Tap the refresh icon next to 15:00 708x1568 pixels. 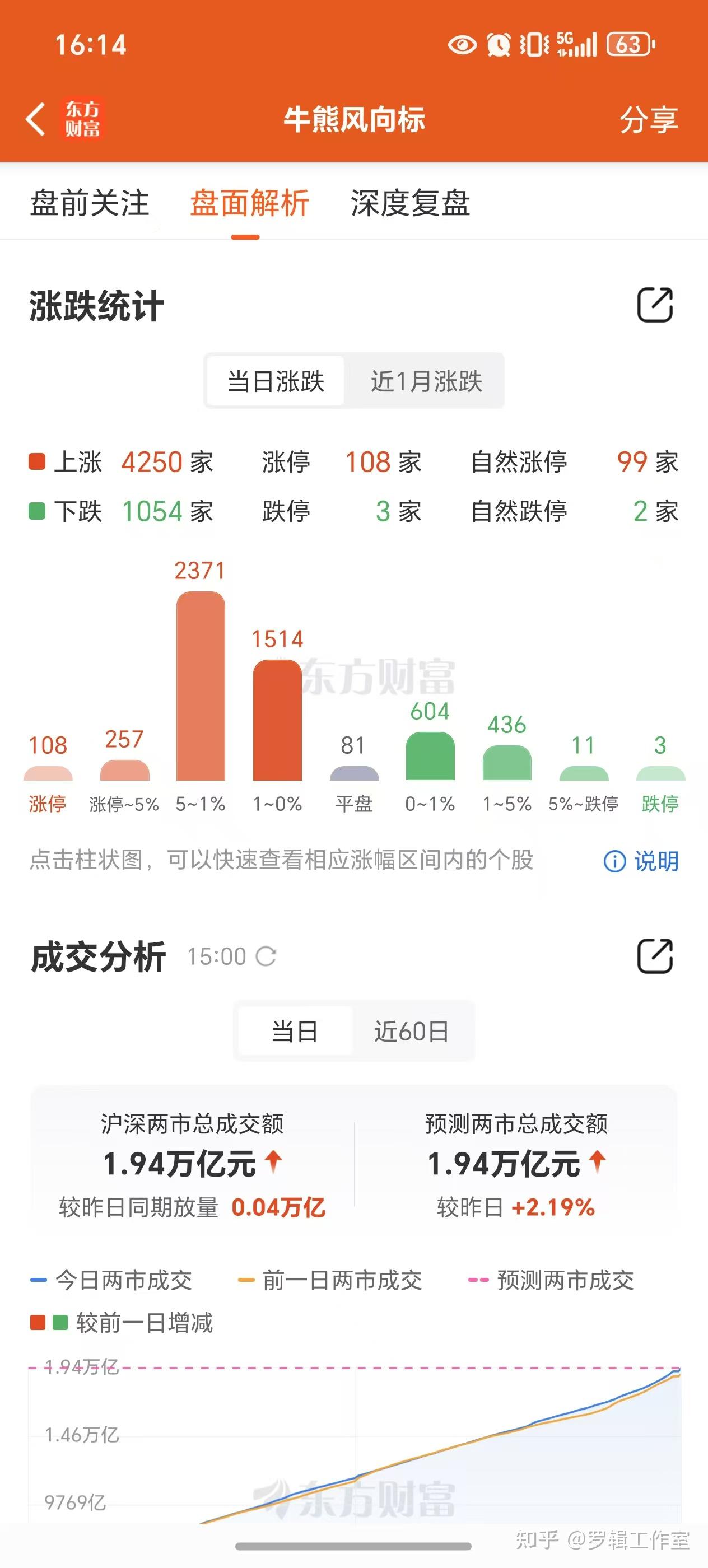pos(266,956)
